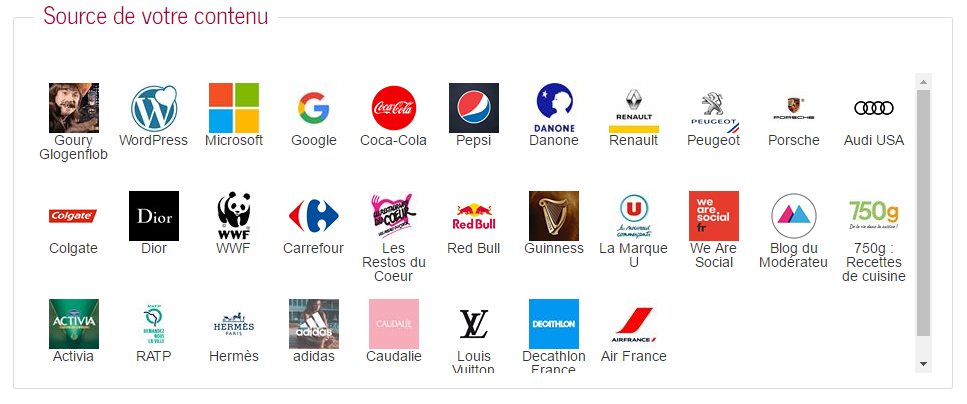Image resolution: width=967 pixels, height=404 pixels.
Task: Tap the scrollbar up arrow
Action: pyautogui.click(x=923, y=81)
